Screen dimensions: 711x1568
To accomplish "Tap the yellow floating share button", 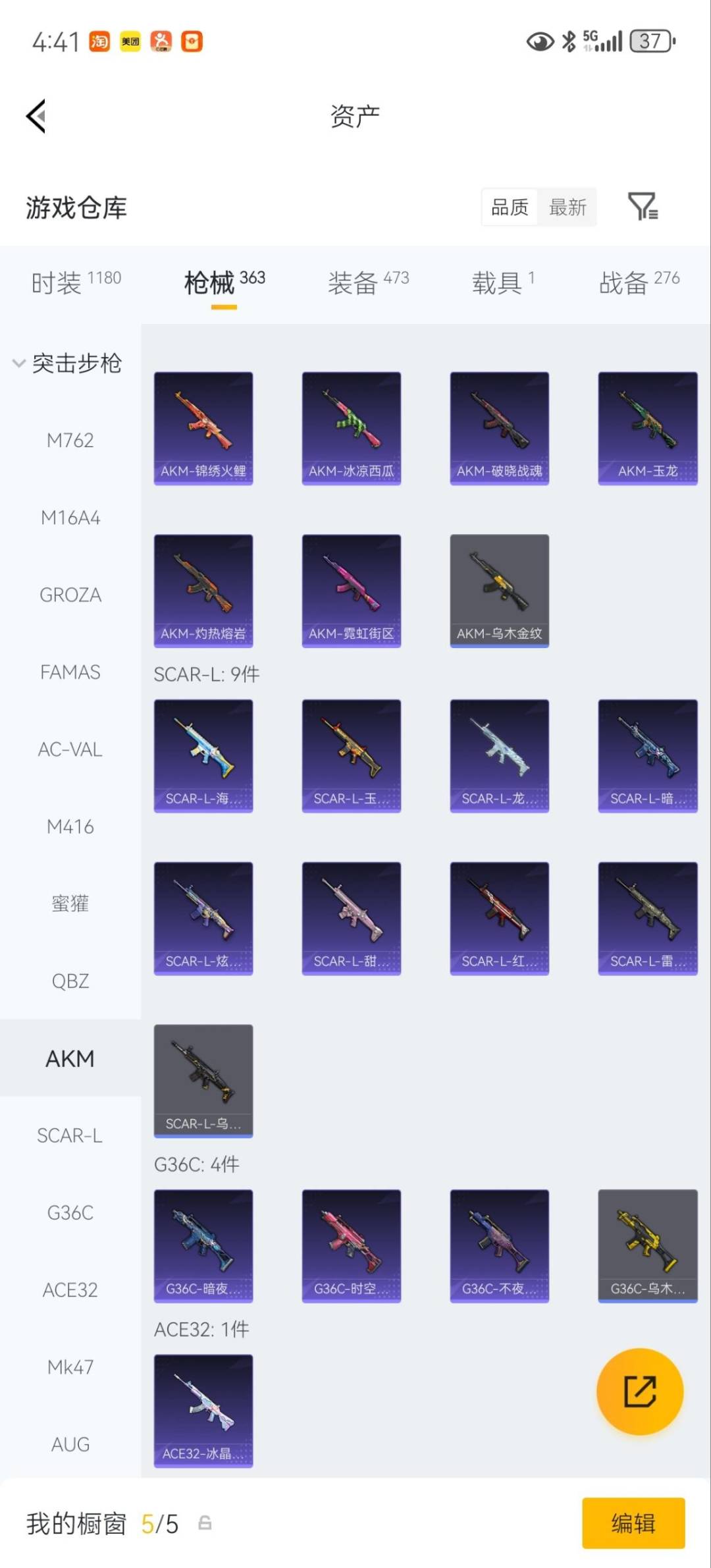I will [x=640, y=1392].
